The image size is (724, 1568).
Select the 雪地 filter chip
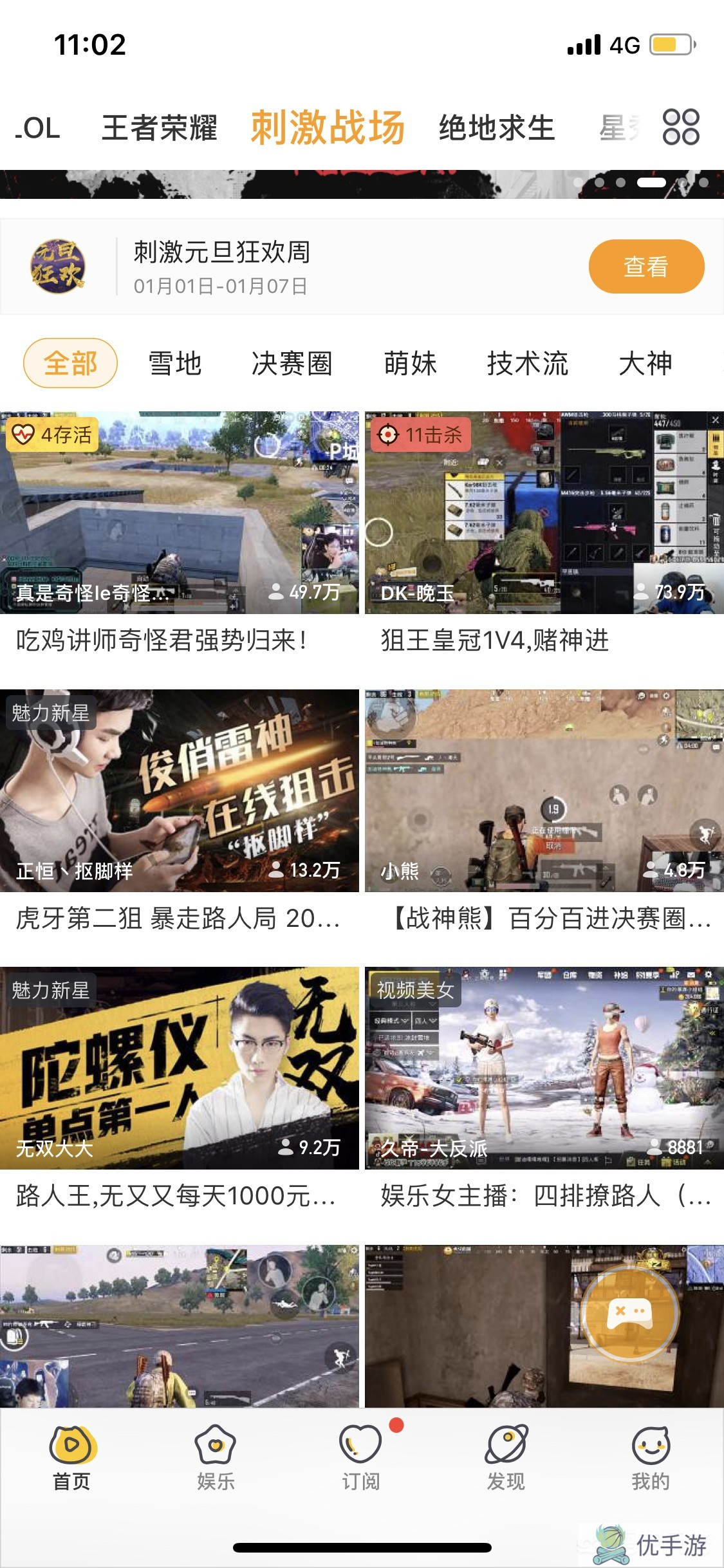(x=175, y=364)
